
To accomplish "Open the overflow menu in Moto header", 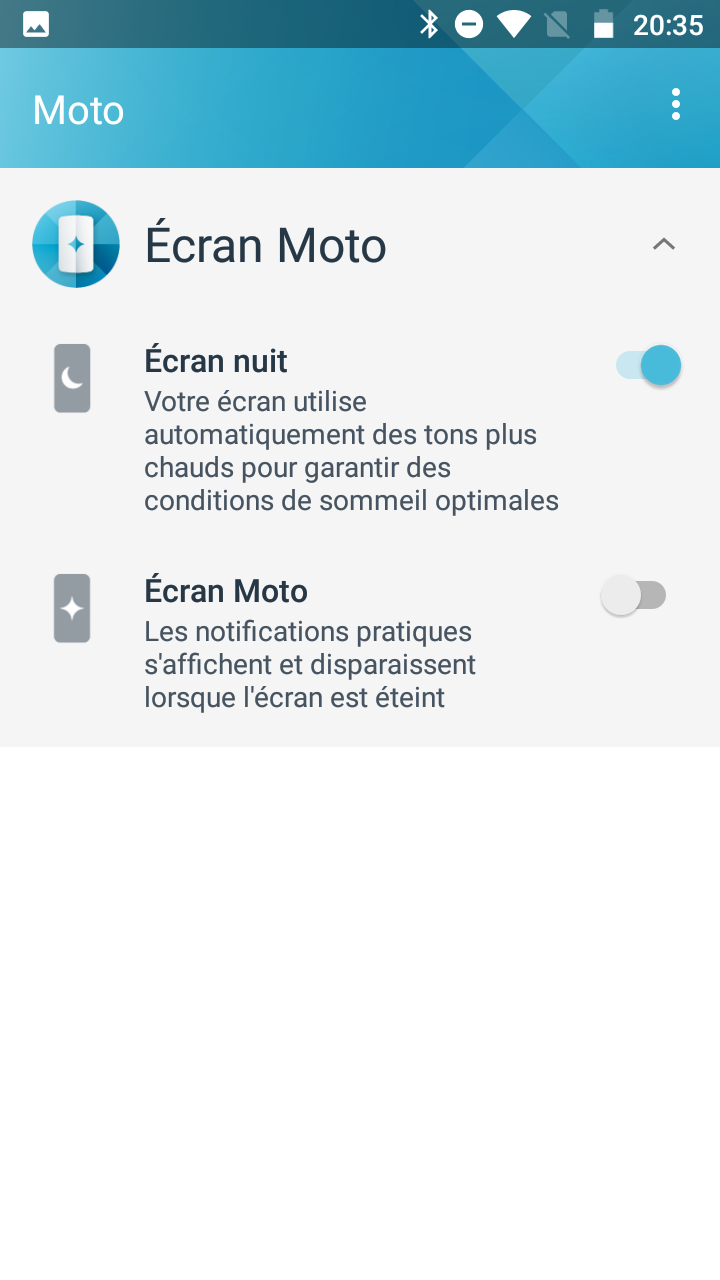I will [x=676, y=105].
